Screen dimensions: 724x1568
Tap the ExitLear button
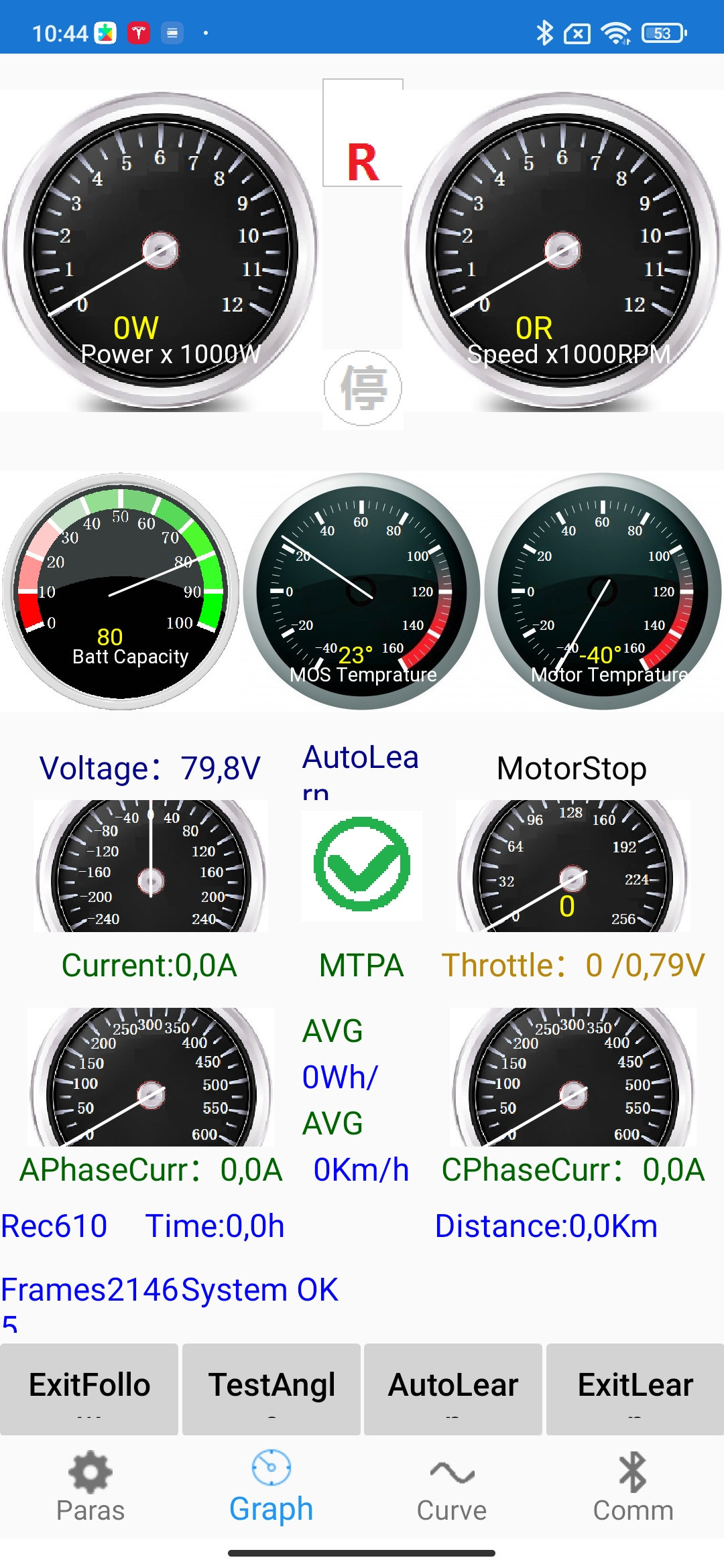(635, 1388)
